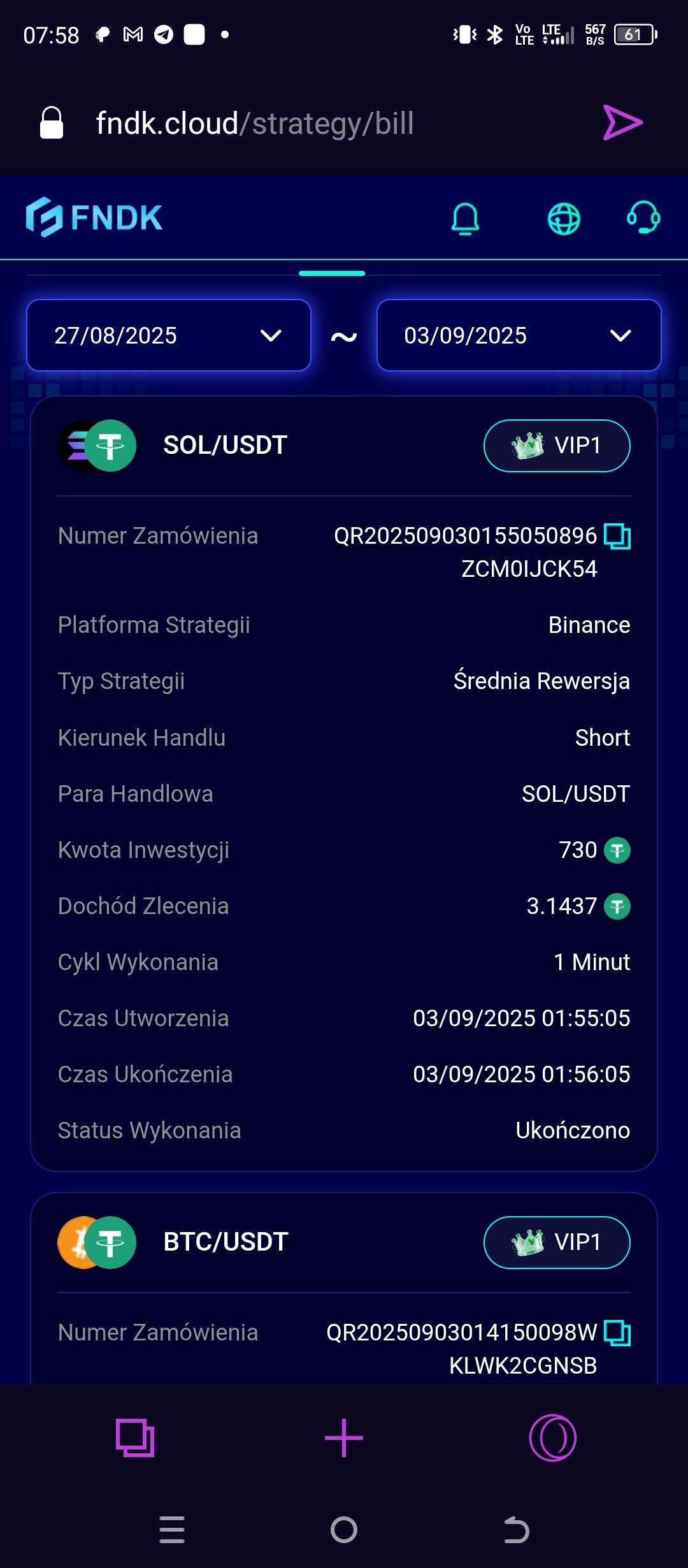Open the Opera menu button
The image size is (688, 1568).
553,1438
